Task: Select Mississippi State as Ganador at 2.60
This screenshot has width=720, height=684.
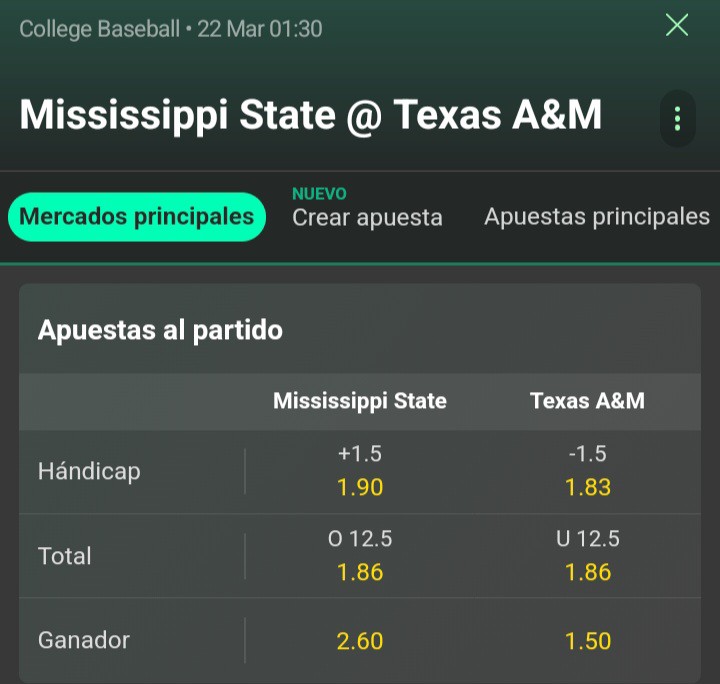Action: point(360,640)
